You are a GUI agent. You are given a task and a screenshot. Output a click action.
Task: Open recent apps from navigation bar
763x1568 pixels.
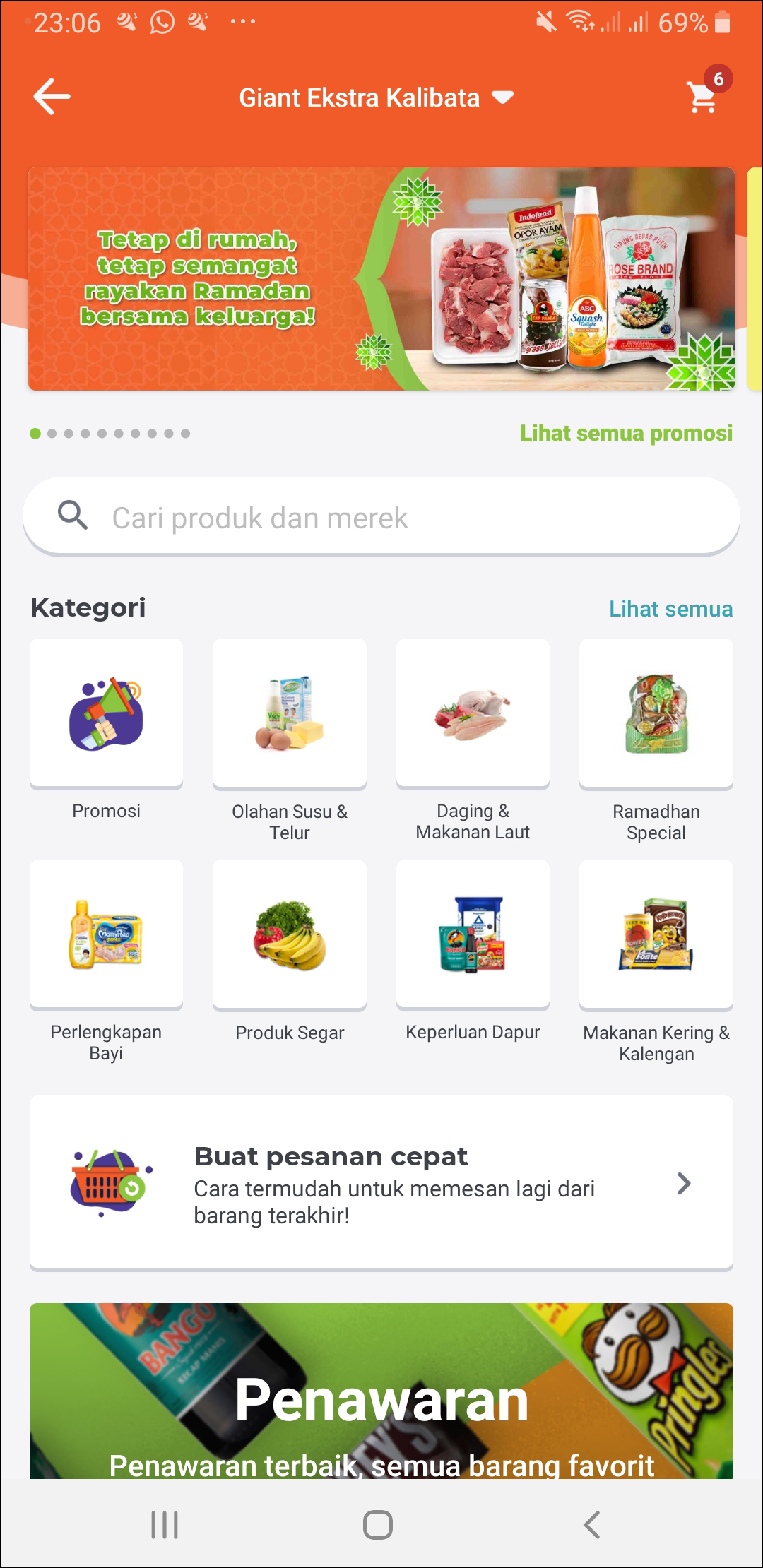coord(165,1524)
